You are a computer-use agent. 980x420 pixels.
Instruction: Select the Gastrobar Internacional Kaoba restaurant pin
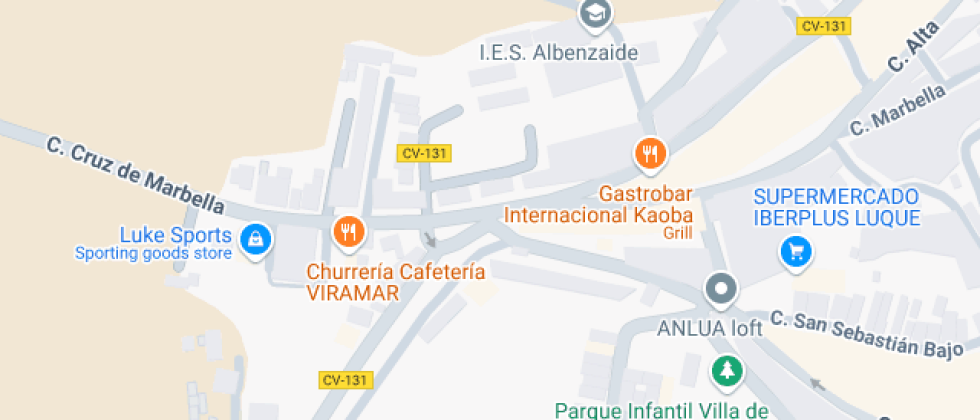pyautogui.click(x=650, y=154)
